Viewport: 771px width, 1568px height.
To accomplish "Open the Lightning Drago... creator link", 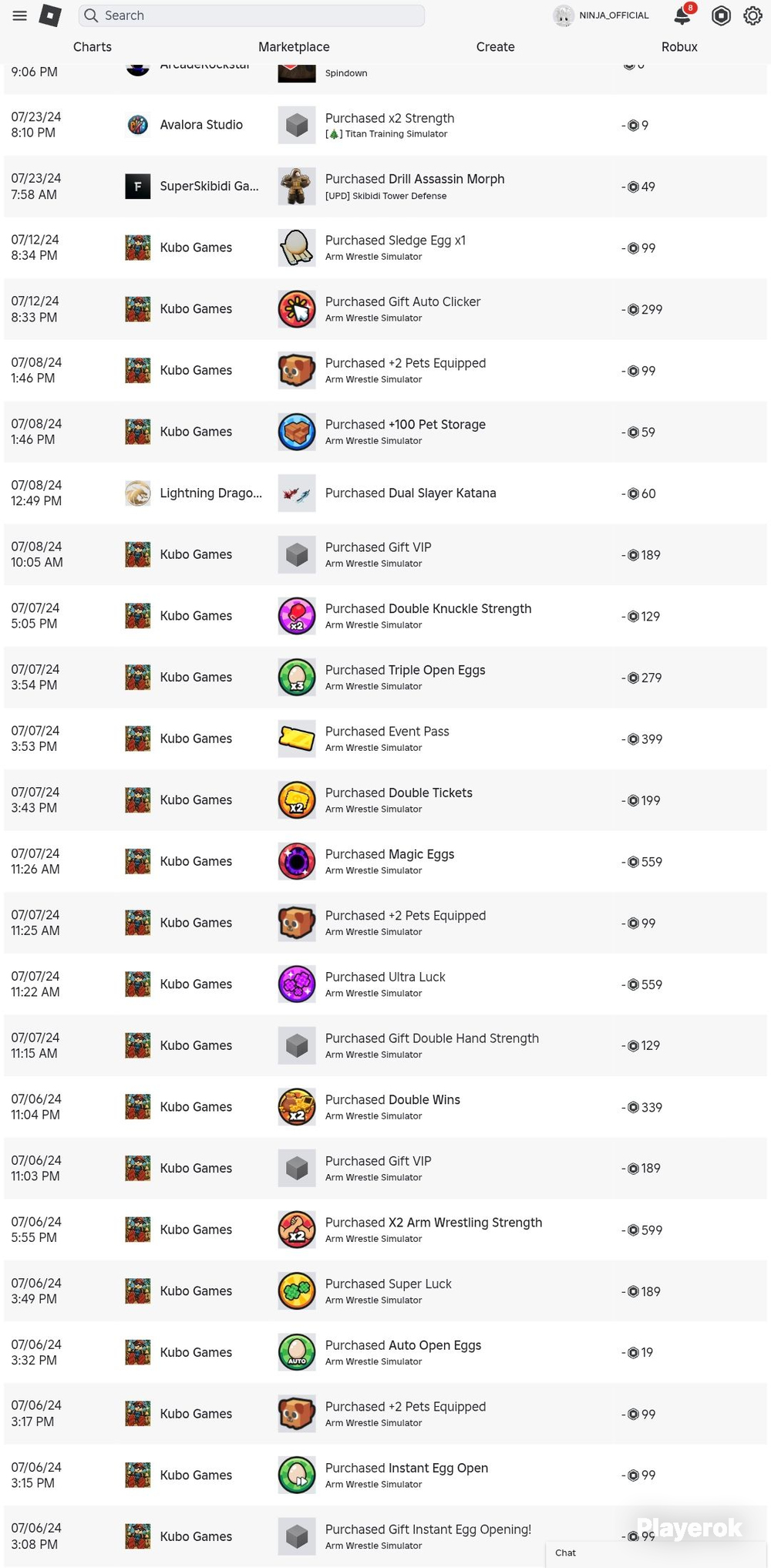I will point(210,493).
